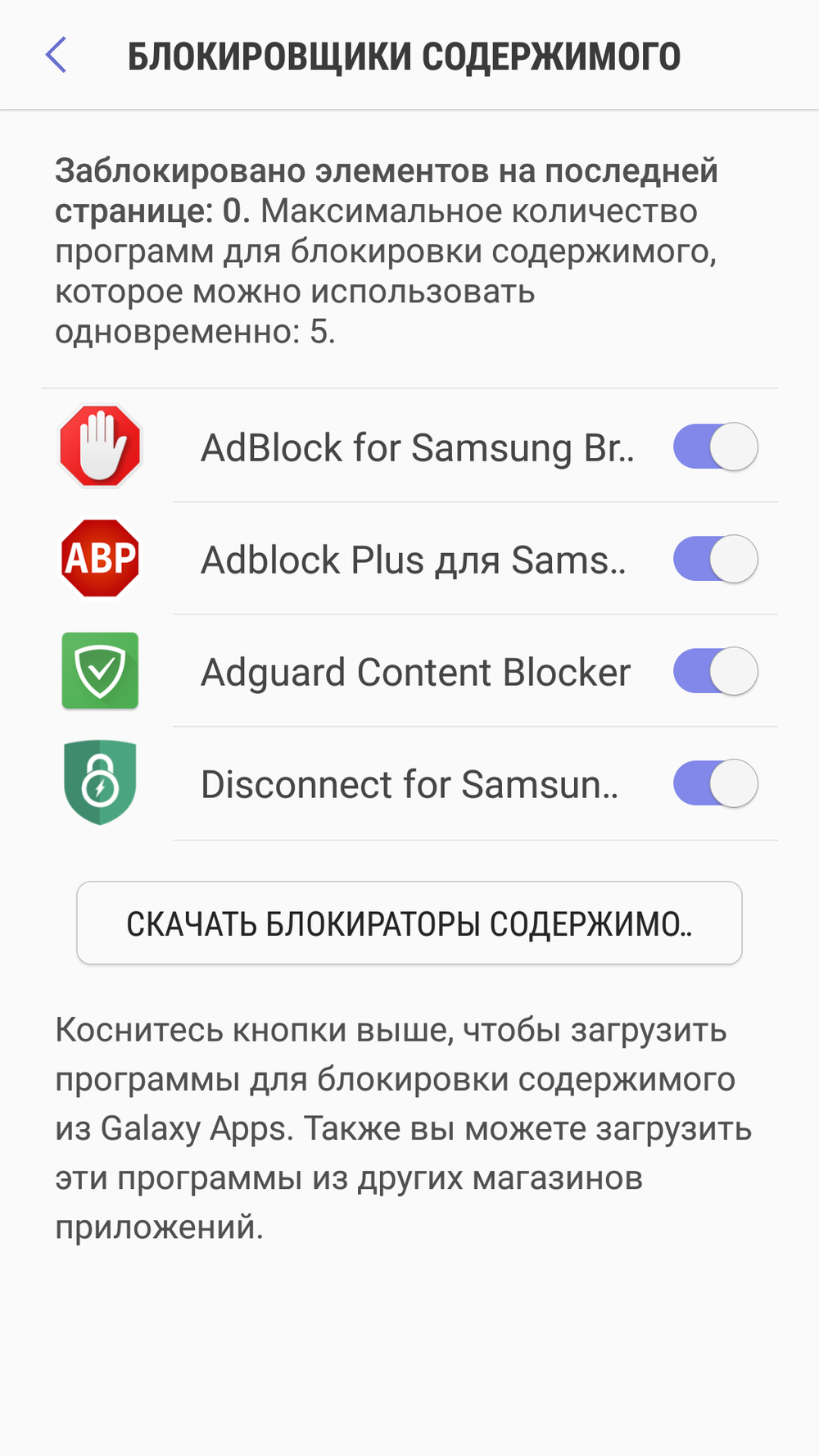Tap Скачать блокираторы содержимого button
The image size is (819, 1456).
[x=409, y=923]
